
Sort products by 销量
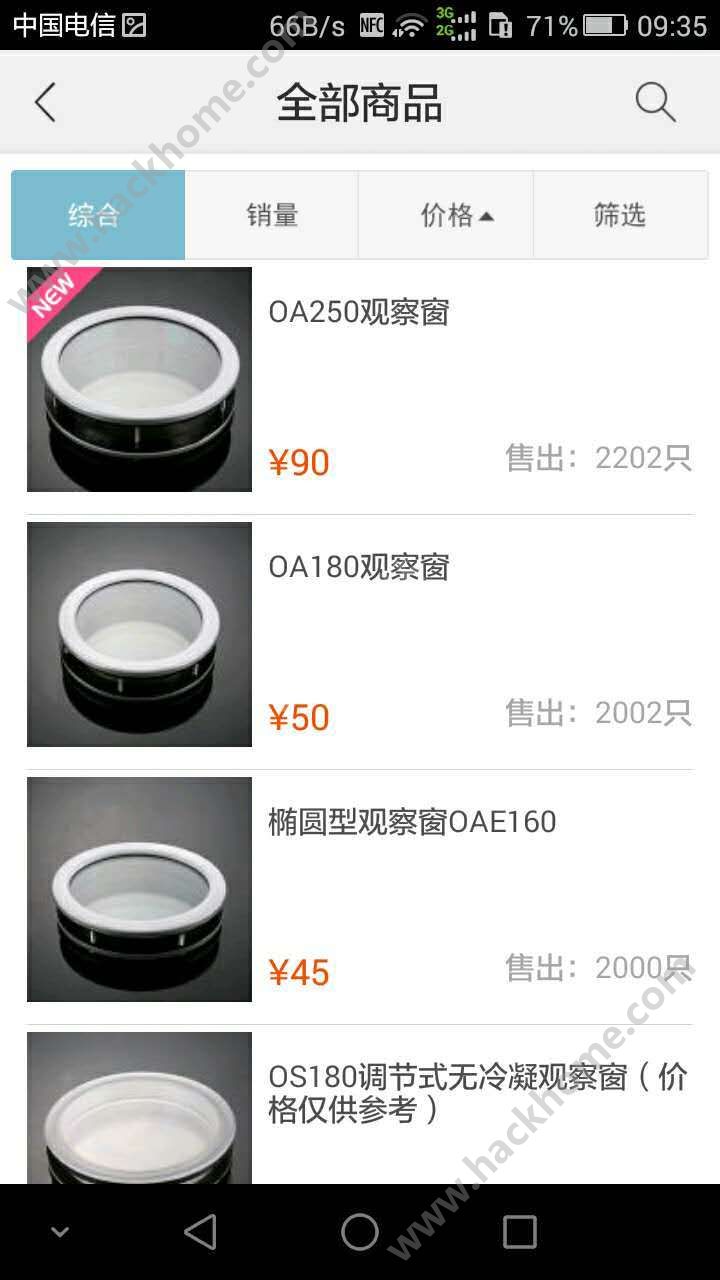point(272,215)
